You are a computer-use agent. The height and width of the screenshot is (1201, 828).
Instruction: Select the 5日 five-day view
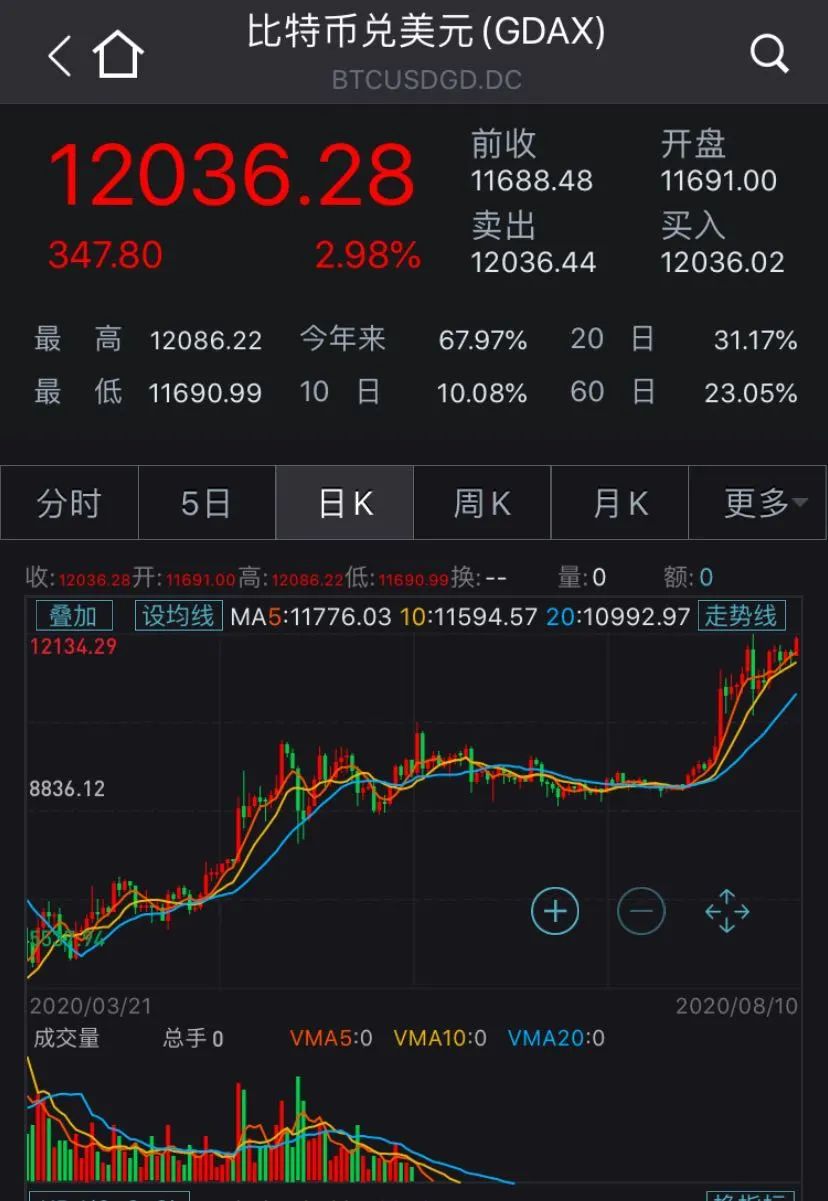[x=206, y=503]
